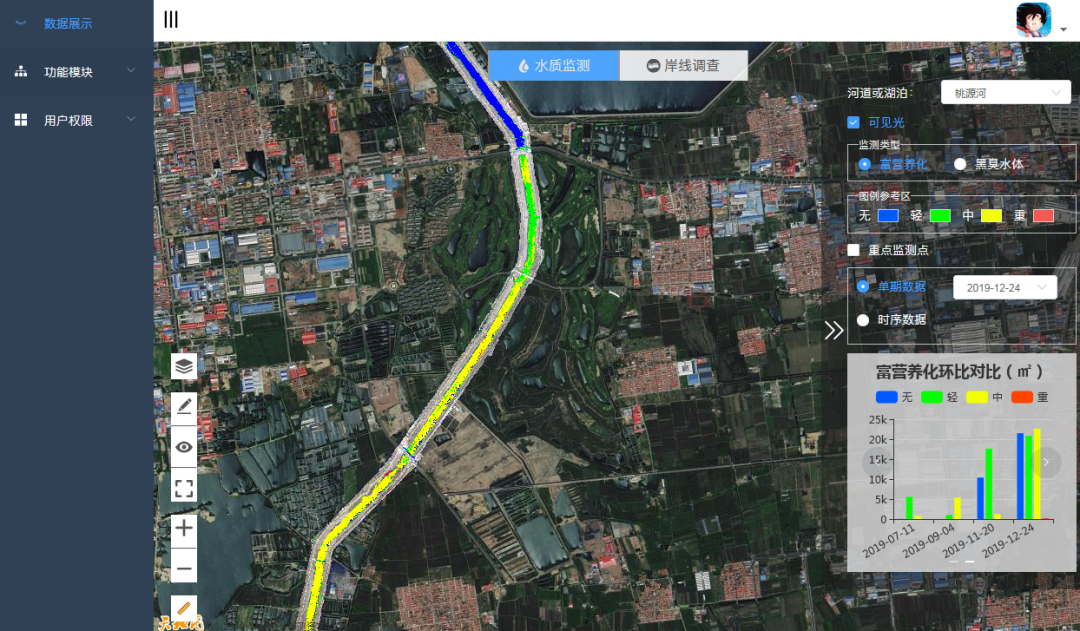Switch to the 岸线调查 tab
Image resolution: width=1080 pixels, height=631 pixels.
point(683,66)
